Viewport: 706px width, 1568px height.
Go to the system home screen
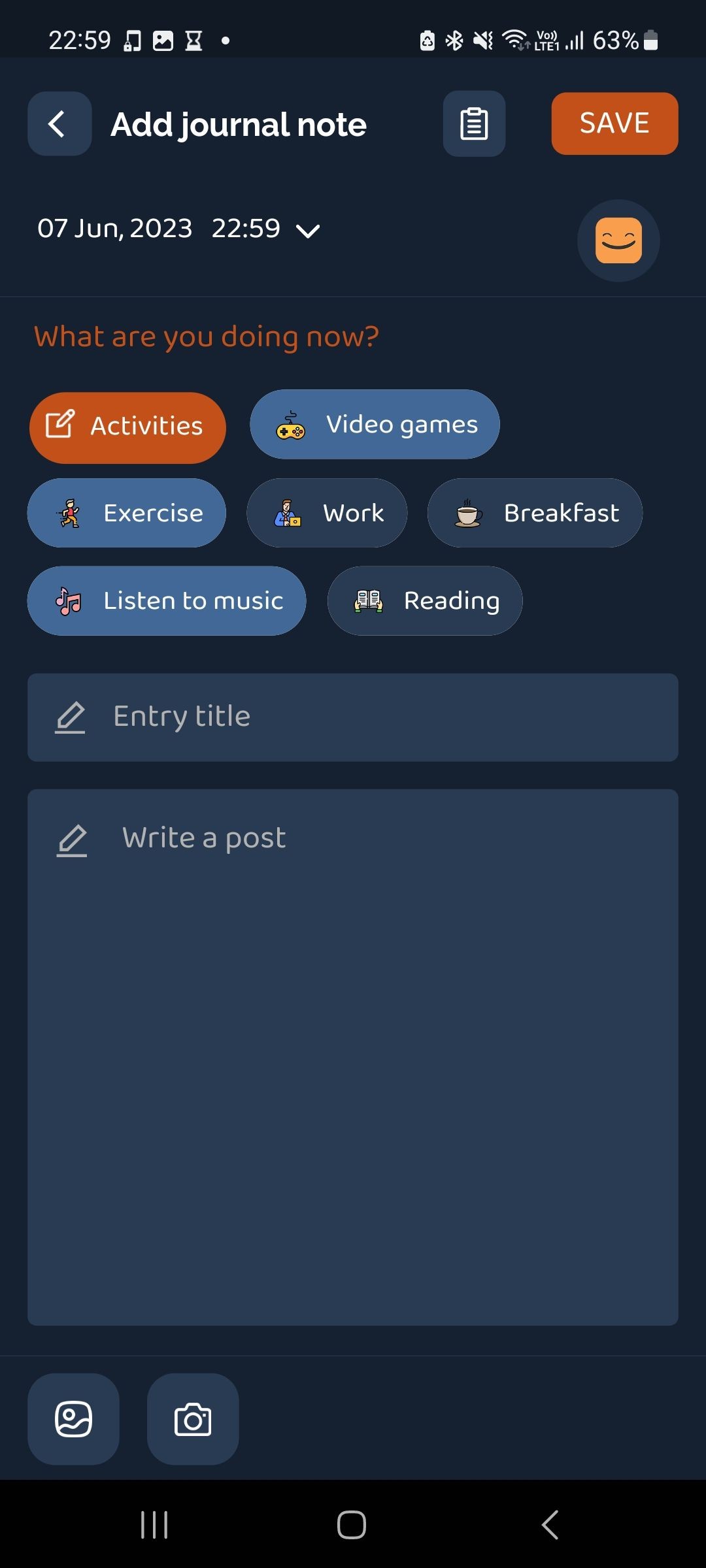[352, 1525]
